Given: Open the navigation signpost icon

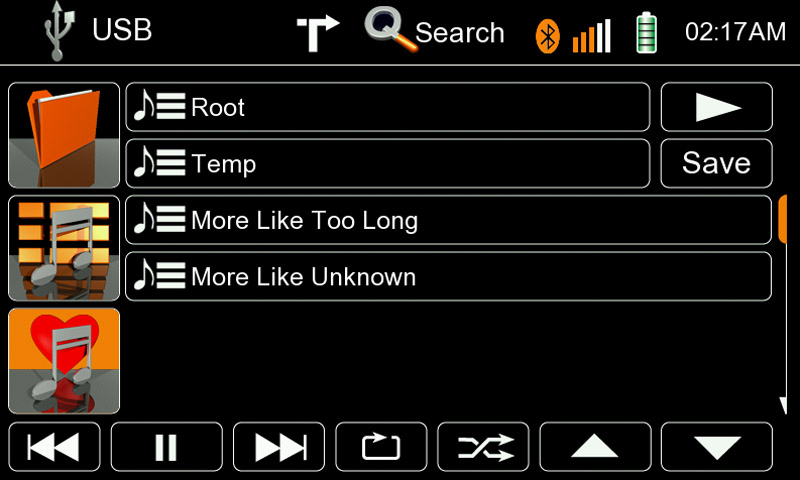Looking at the screenshot, I should pyautogui.click(x=317, y=32).
